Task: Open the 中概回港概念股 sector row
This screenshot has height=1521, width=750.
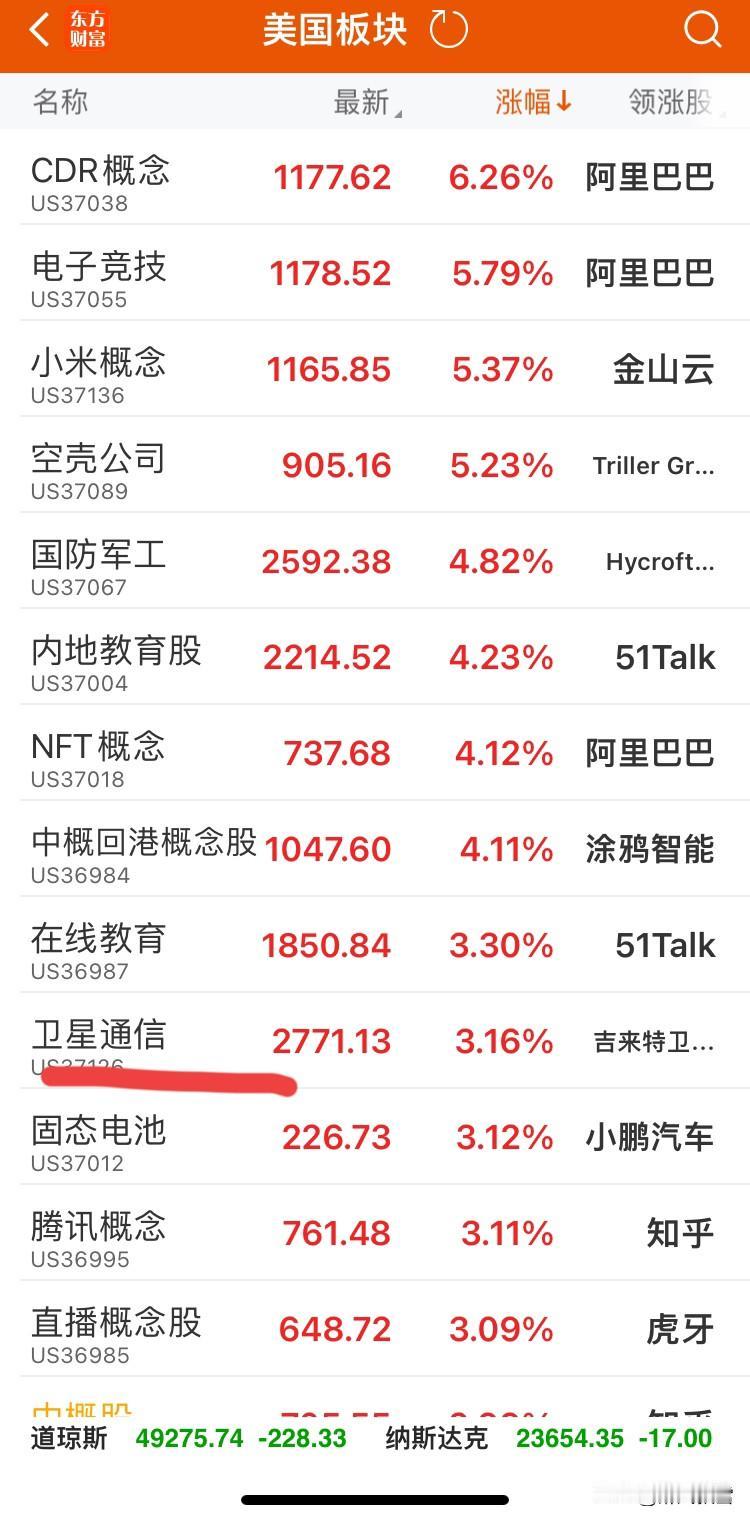Action: (375, 849)
